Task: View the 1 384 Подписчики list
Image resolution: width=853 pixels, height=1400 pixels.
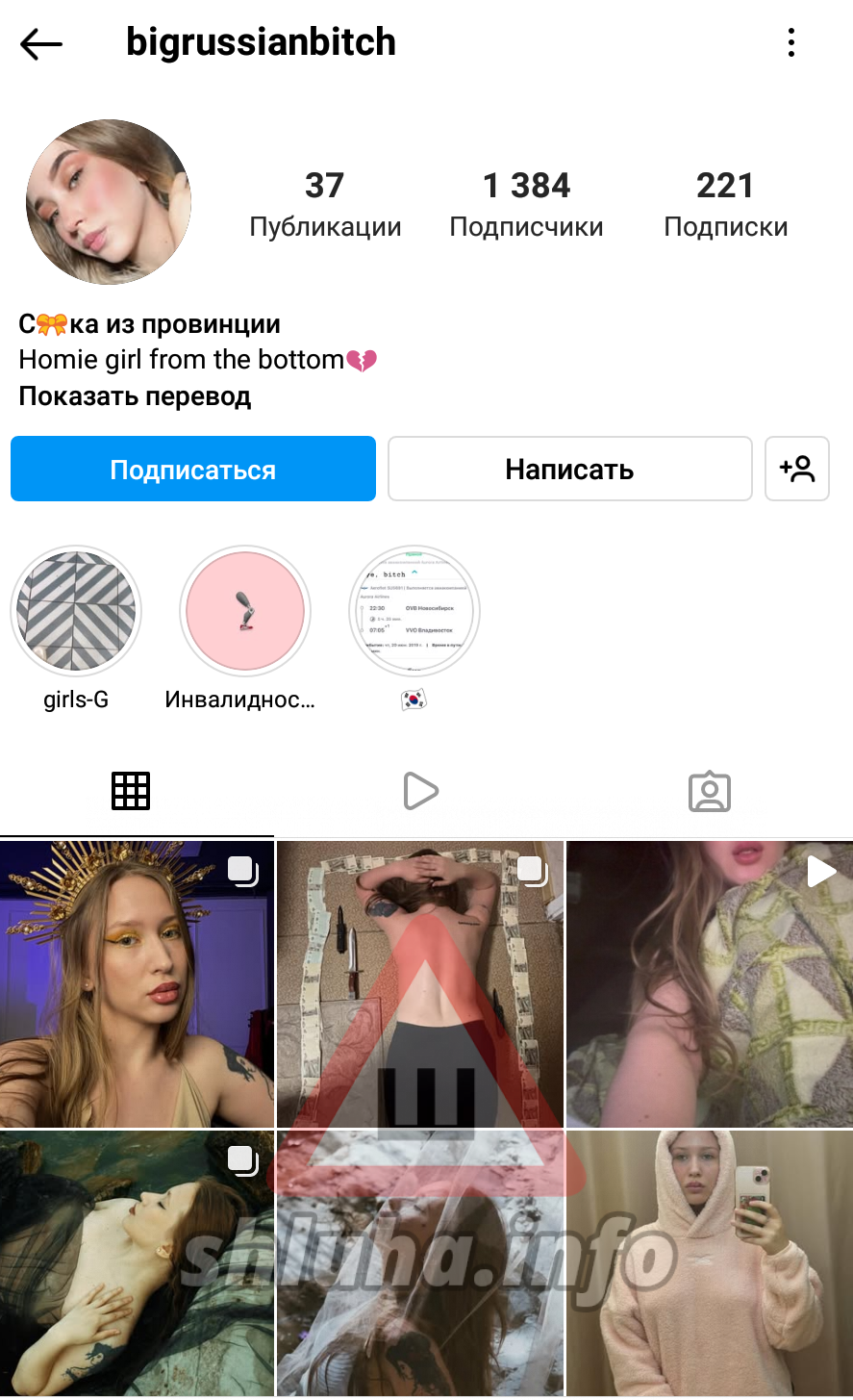Action: point(526,204)
